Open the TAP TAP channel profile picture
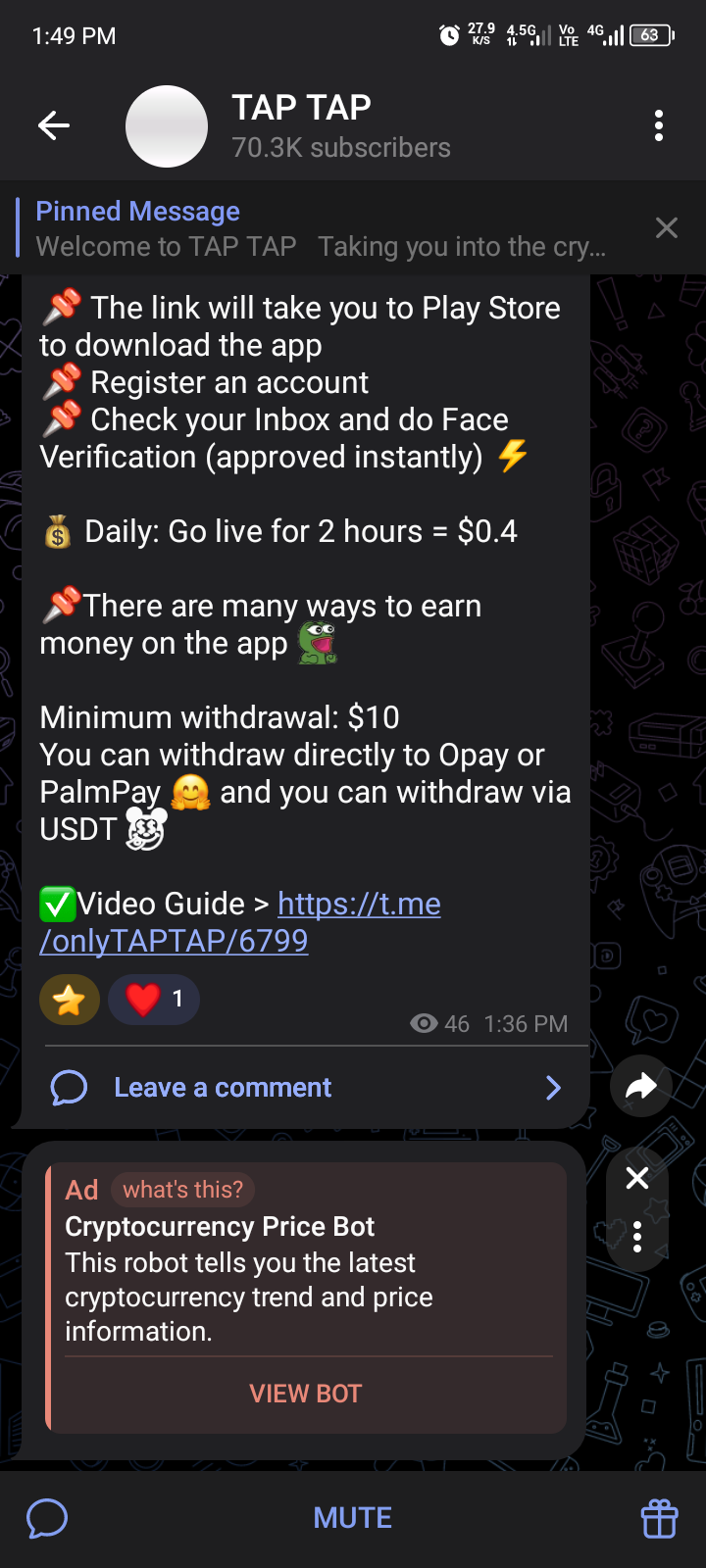 click(x=167, y=126)
